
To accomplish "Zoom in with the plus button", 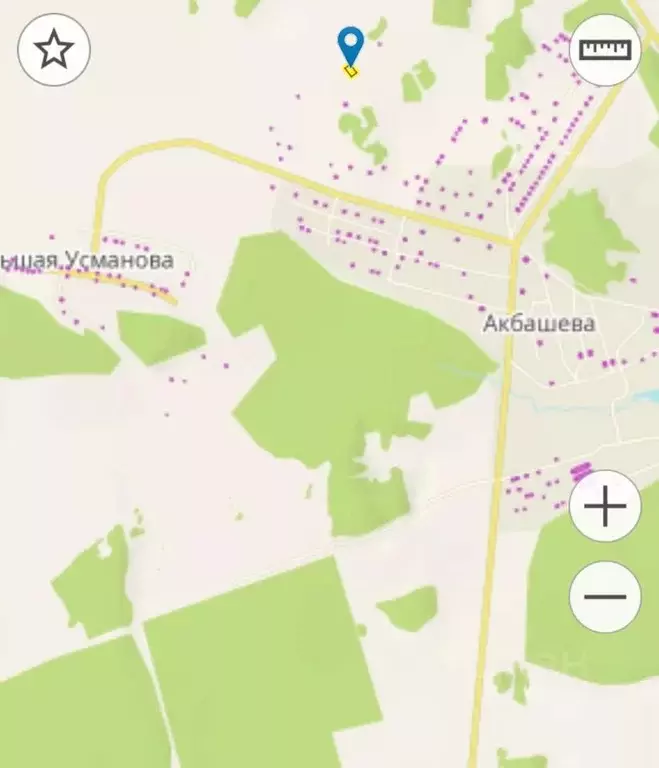I will (x=605, y=506).
